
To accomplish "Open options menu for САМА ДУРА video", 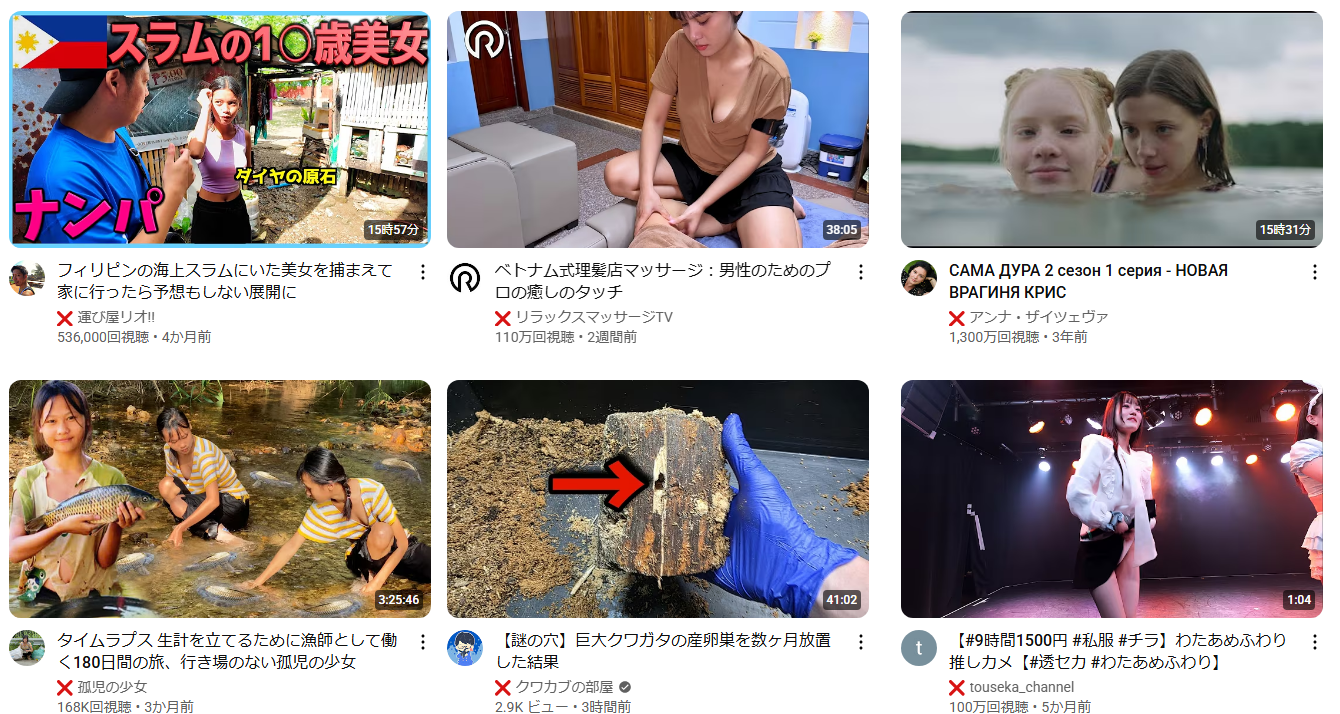I will (x=1314, y=272).
